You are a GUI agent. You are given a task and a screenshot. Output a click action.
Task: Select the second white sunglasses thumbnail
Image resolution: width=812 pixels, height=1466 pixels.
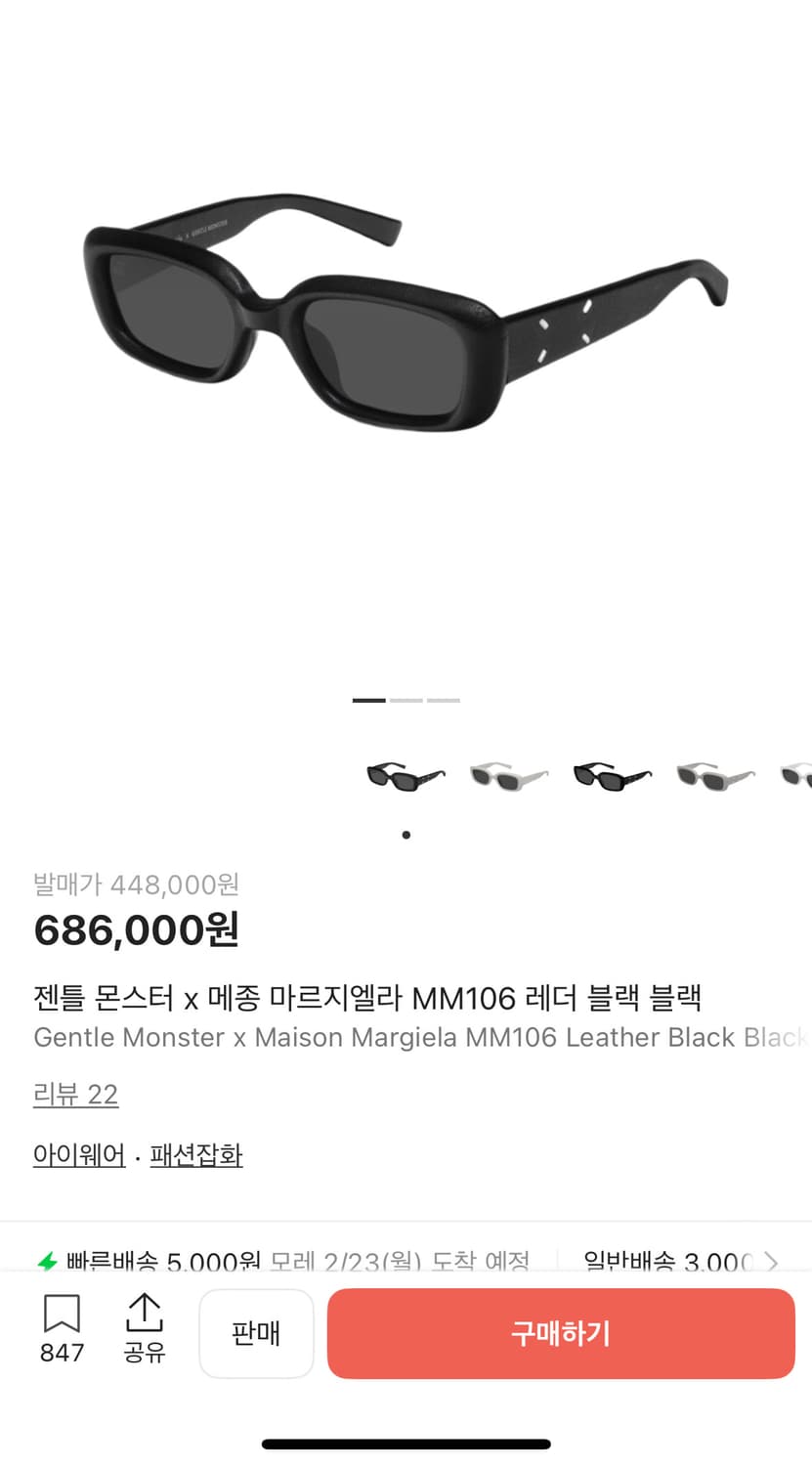pyautogui.click(x=508, y=775)
